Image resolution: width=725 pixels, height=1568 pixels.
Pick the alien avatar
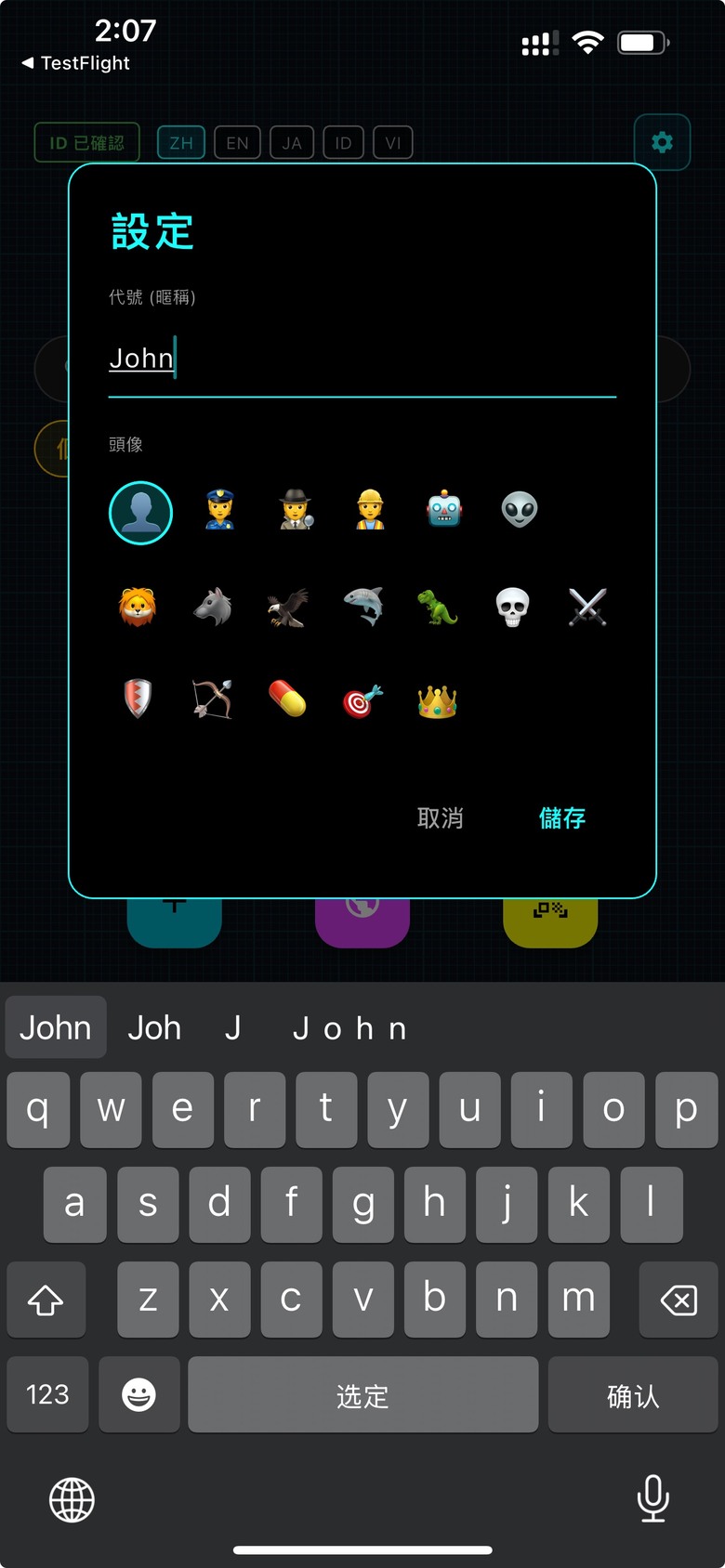click(x=520, y=510)
